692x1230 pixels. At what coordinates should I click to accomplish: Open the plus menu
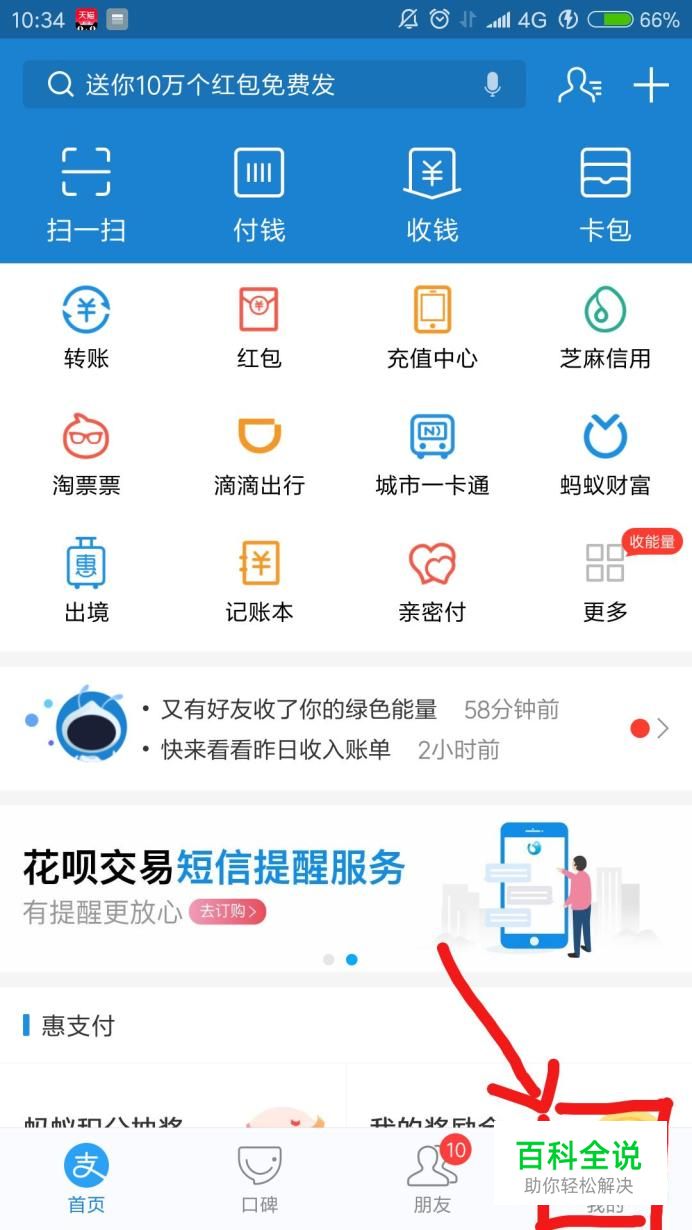tap(651, 85)
